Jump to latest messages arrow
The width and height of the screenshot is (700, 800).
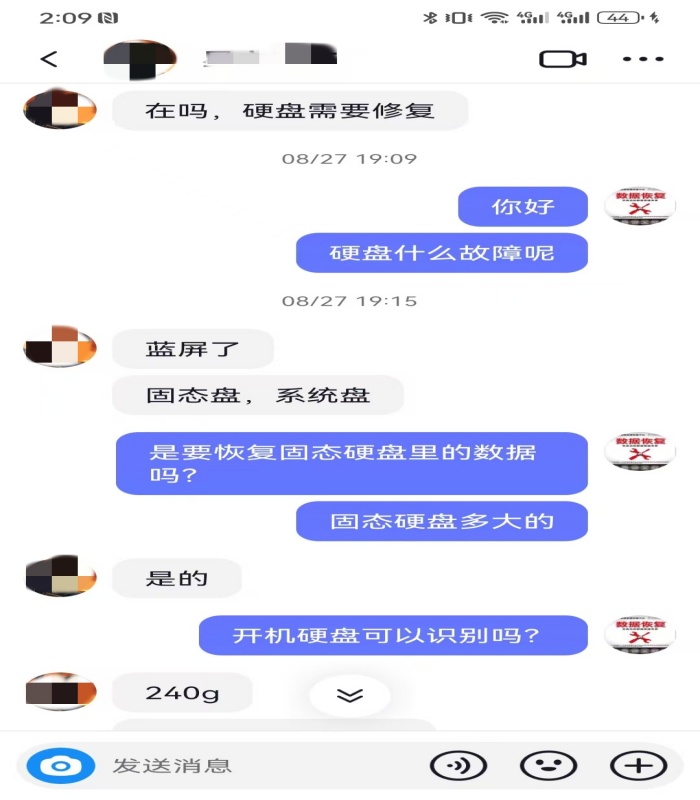(349, 695)
